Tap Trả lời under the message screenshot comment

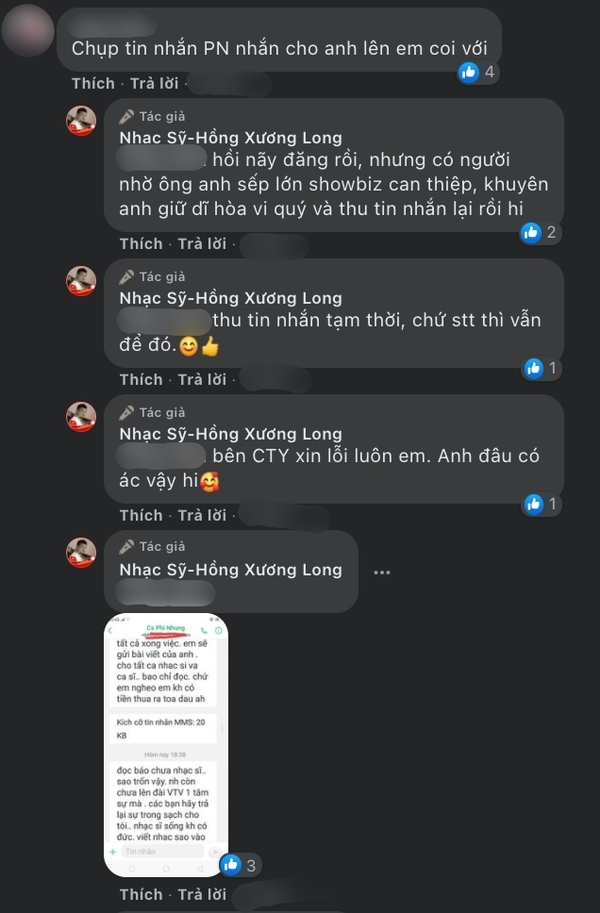(x=203, y=893)
